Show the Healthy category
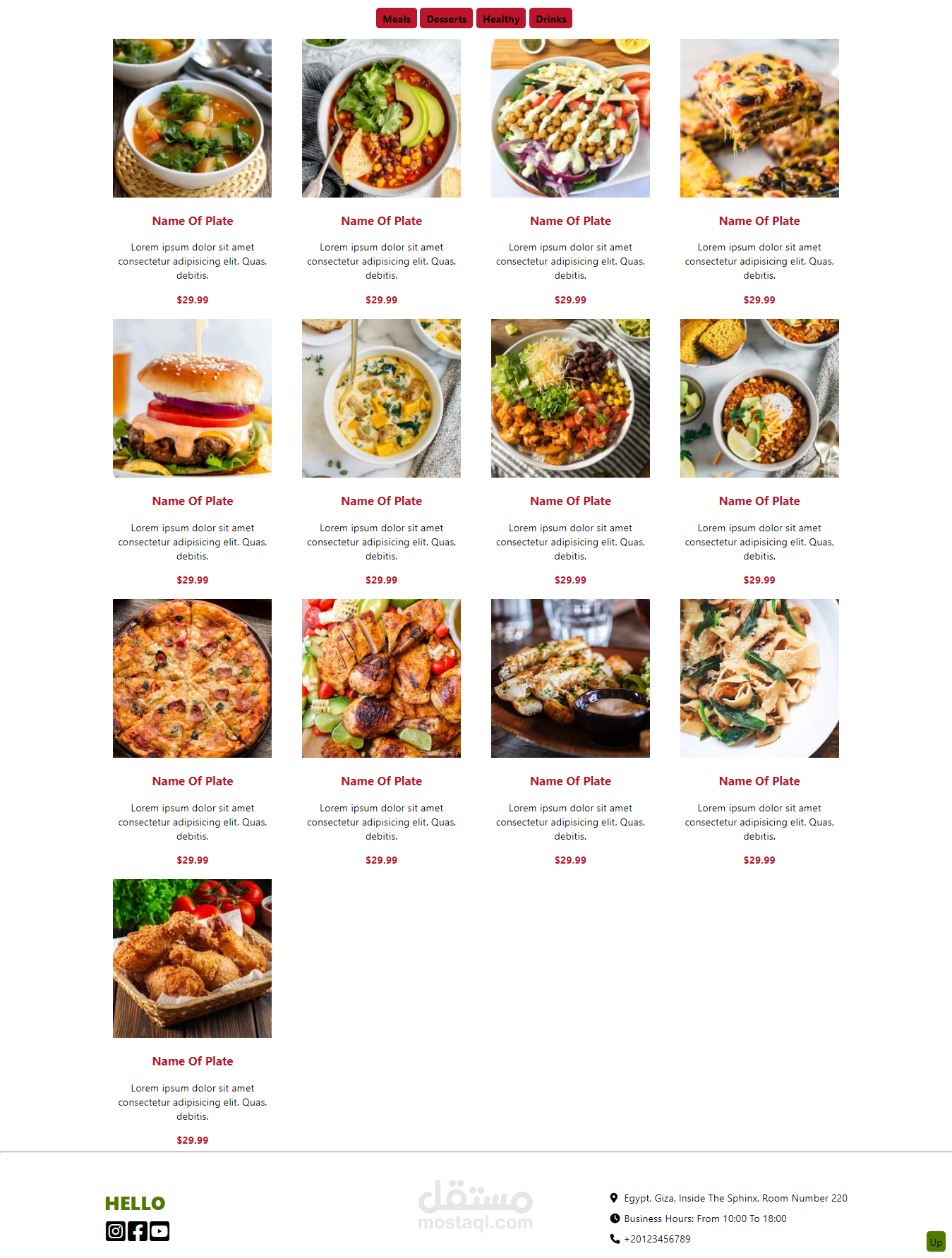Image resolution: width=952 pixels, height=1258 pixels. (501, 19)
